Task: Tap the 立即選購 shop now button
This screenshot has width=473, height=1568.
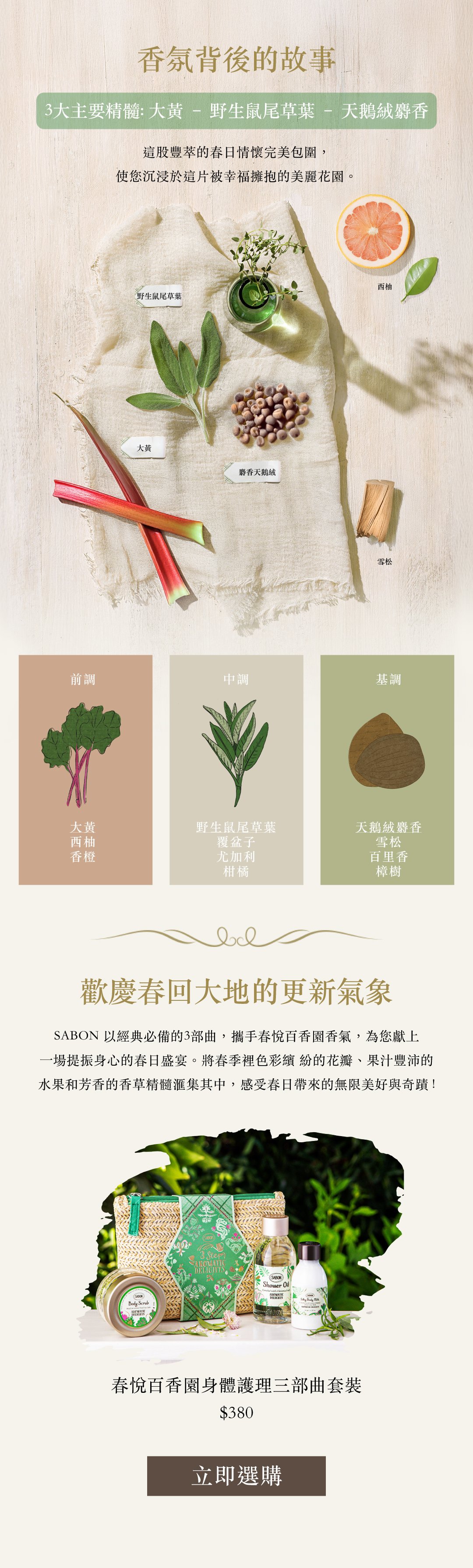Action: pyautogui.click(x=236, y=1476)
